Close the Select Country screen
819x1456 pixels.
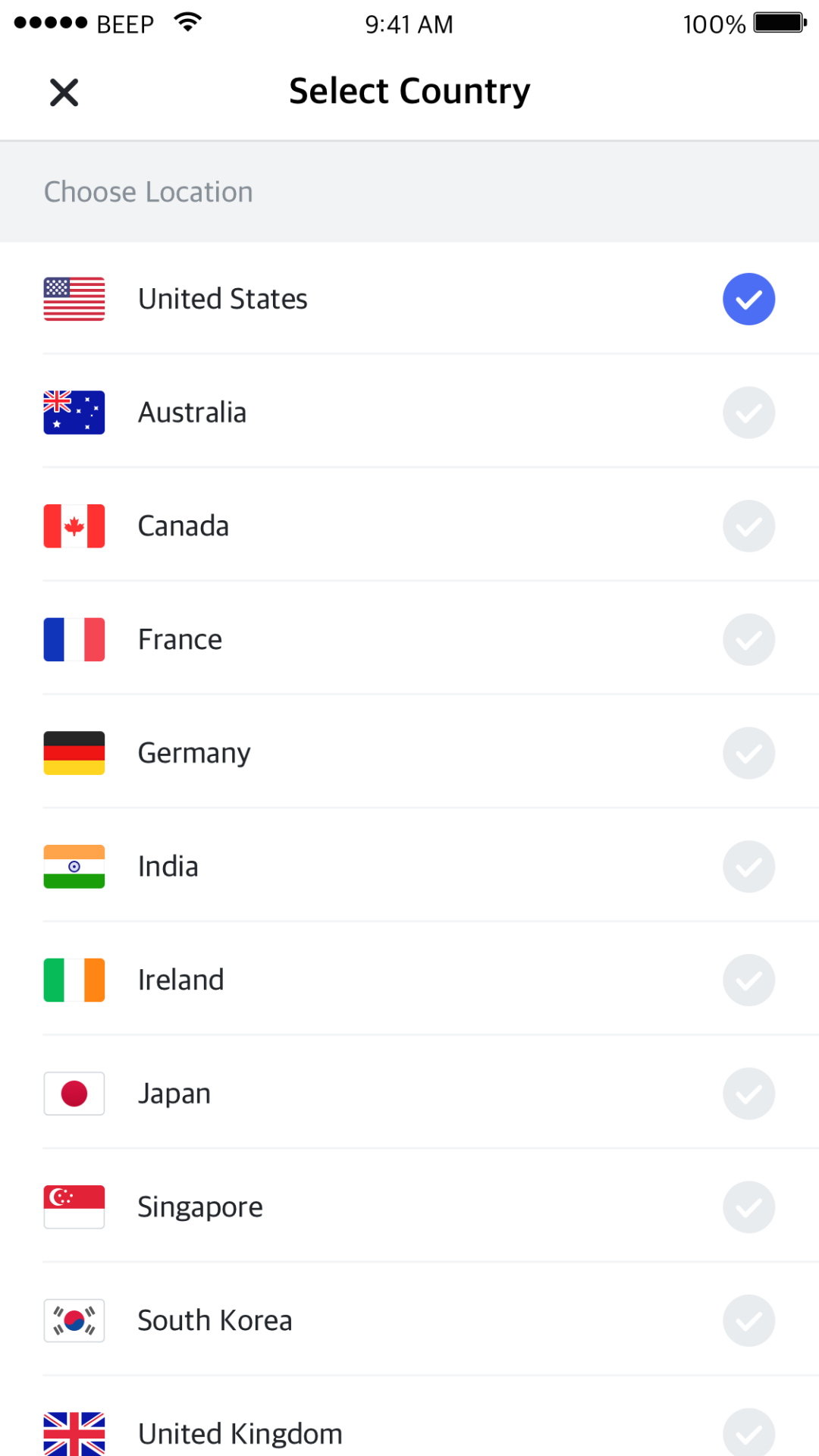click(x=64, y=93)
